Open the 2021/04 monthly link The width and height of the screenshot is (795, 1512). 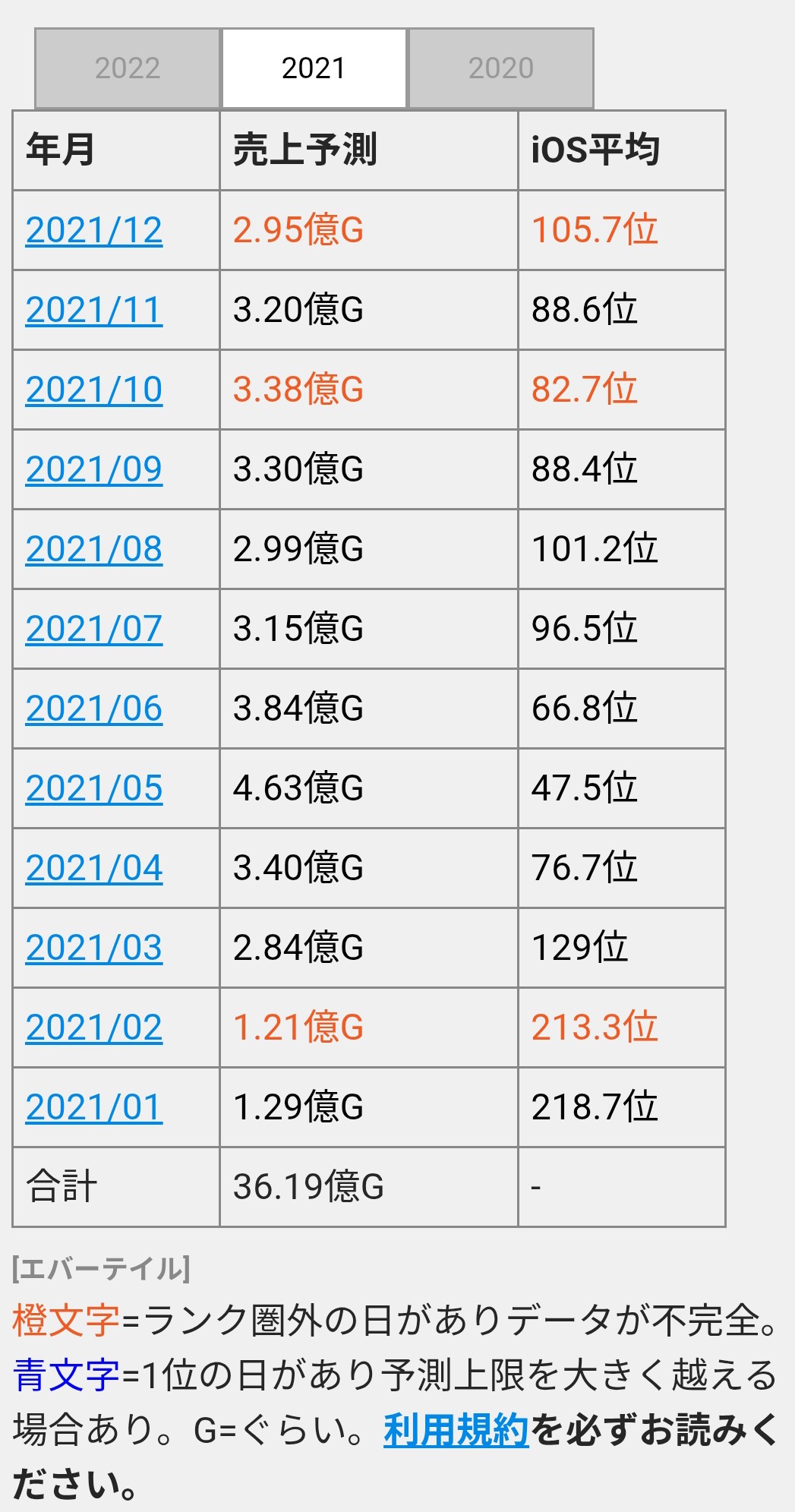94,868
